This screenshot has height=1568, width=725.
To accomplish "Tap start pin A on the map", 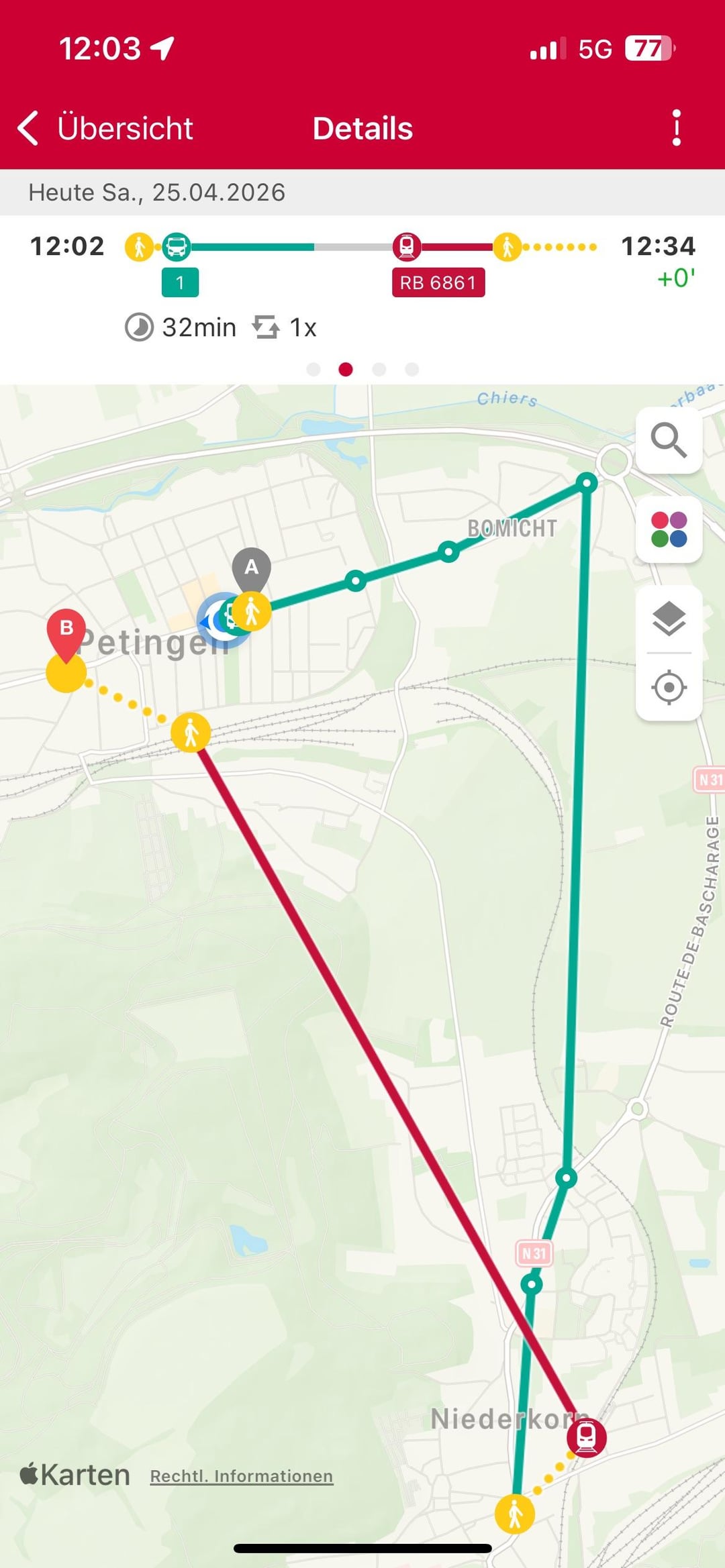I will 251,568.
